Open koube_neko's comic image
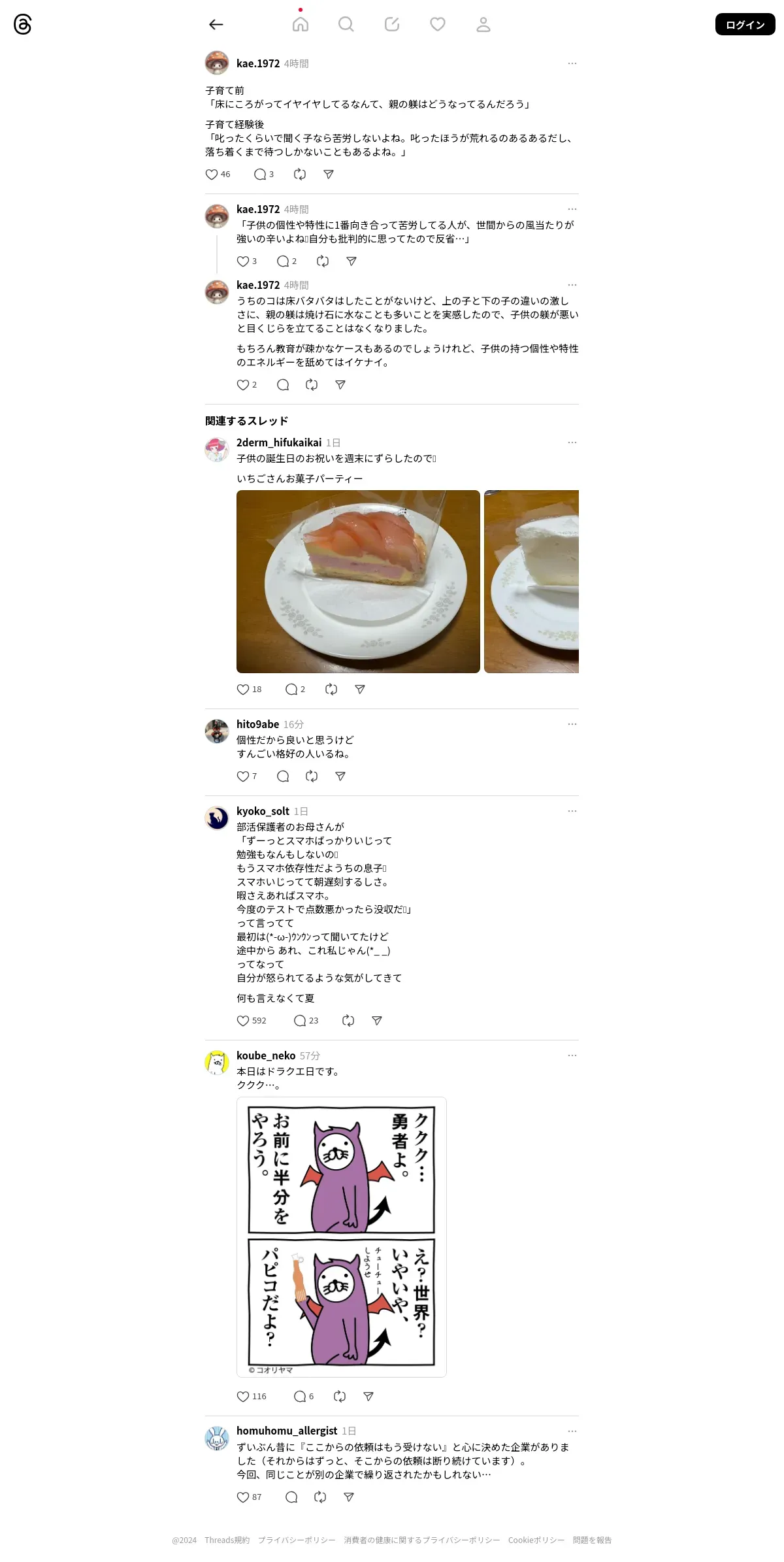 (x=342, y=1237)
